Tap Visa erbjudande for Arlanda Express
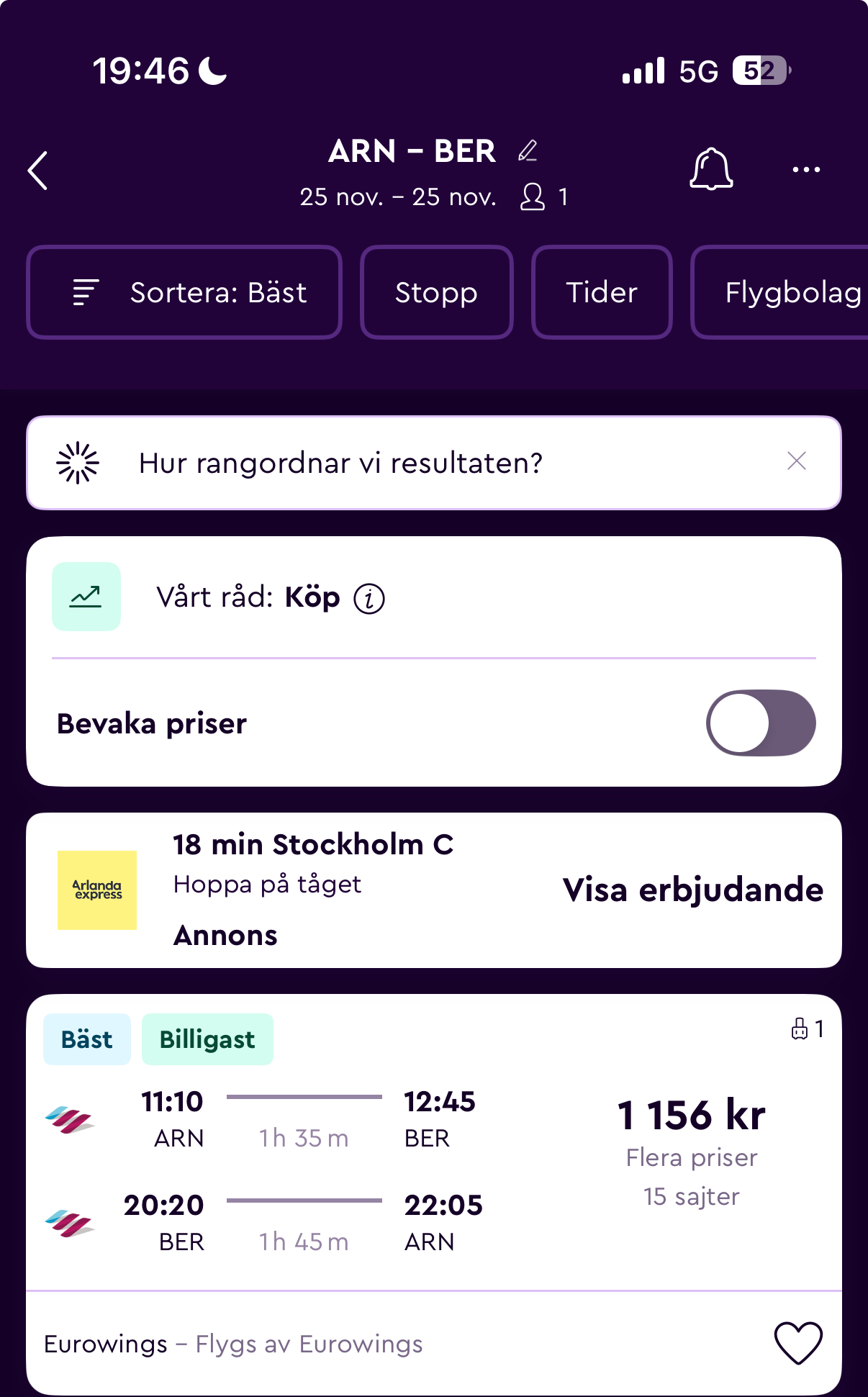The height and width of the screenshot is (1397, 868). (x=692, y=890)
